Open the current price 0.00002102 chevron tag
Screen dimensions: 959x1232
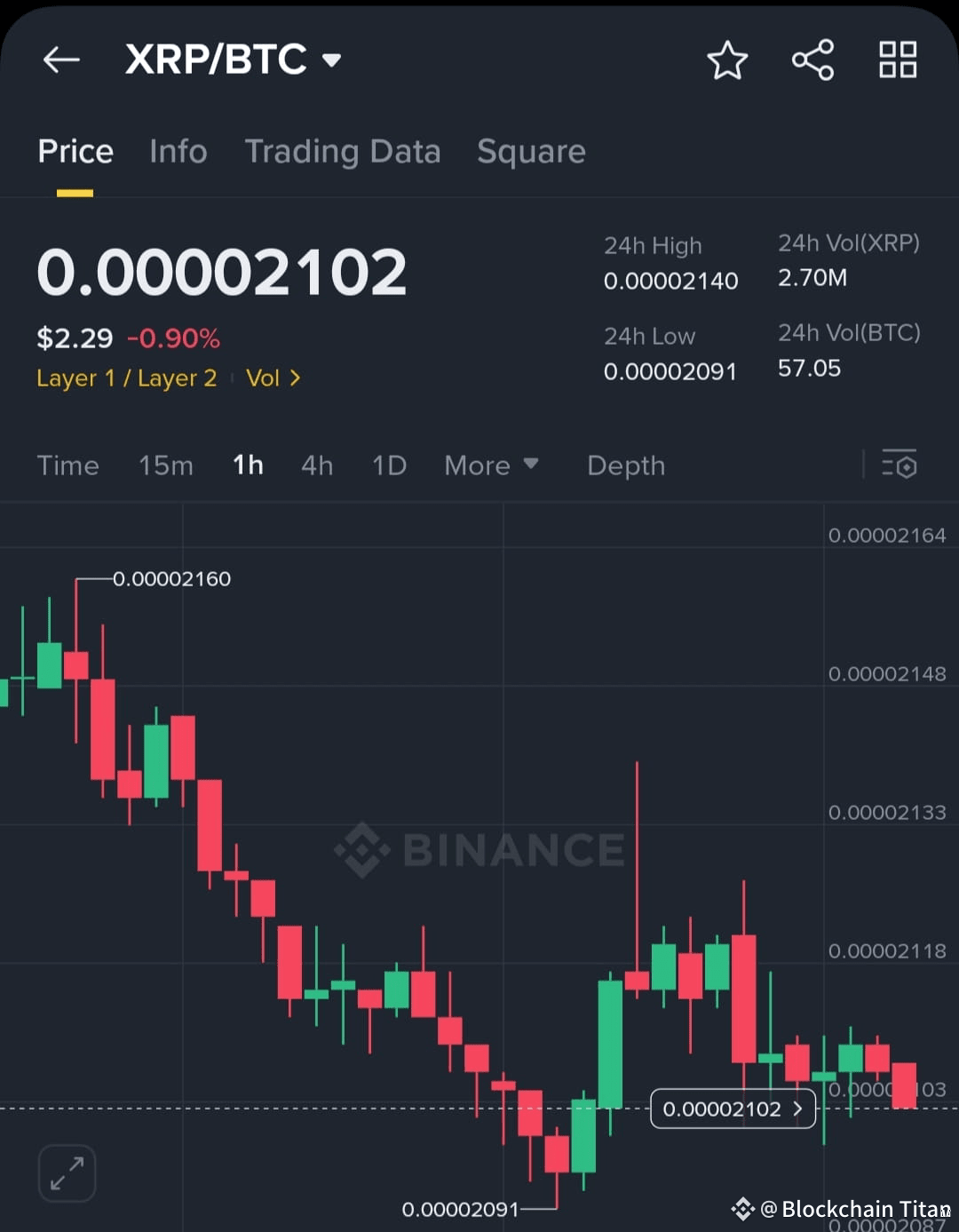(x=733, y=1109)
